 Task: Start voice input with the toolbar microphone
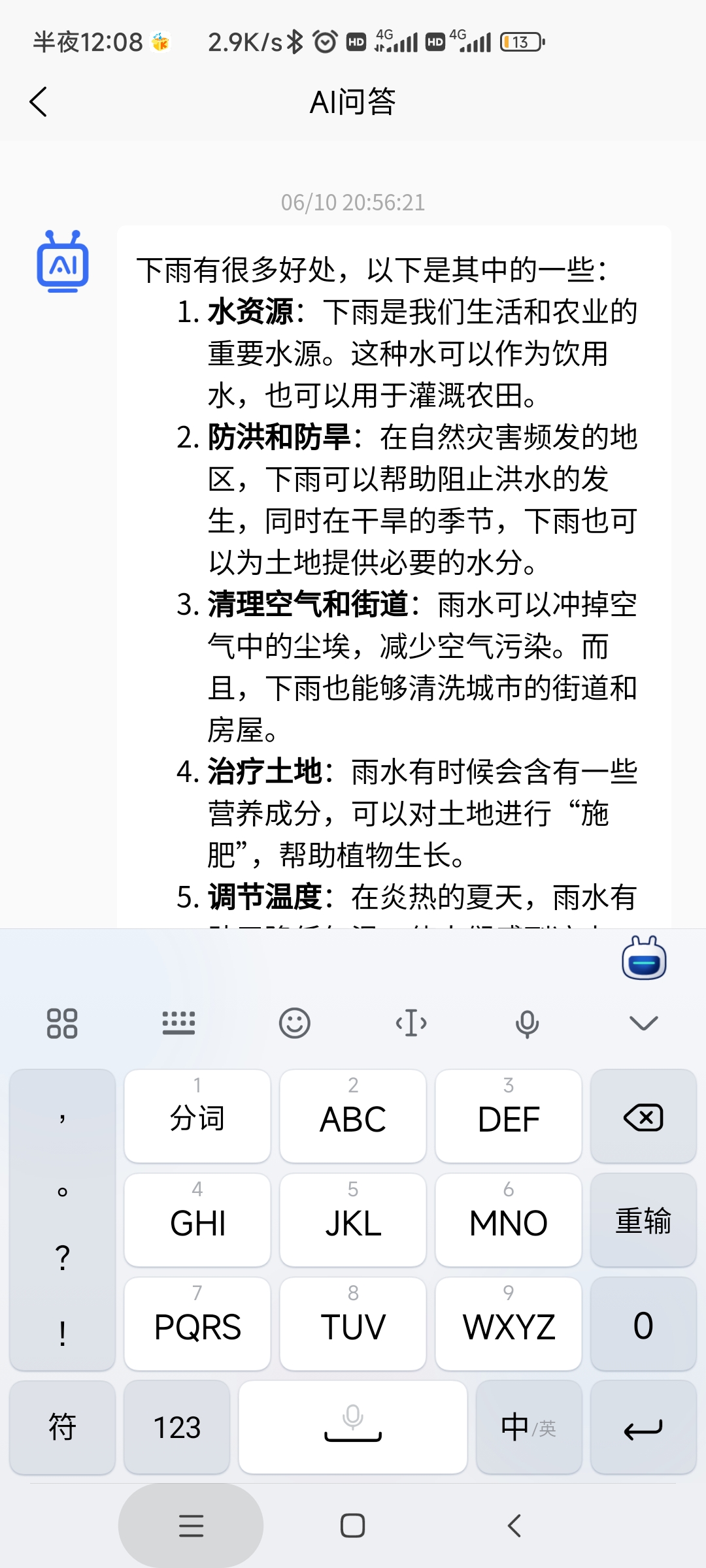(x=527, y=1024)
